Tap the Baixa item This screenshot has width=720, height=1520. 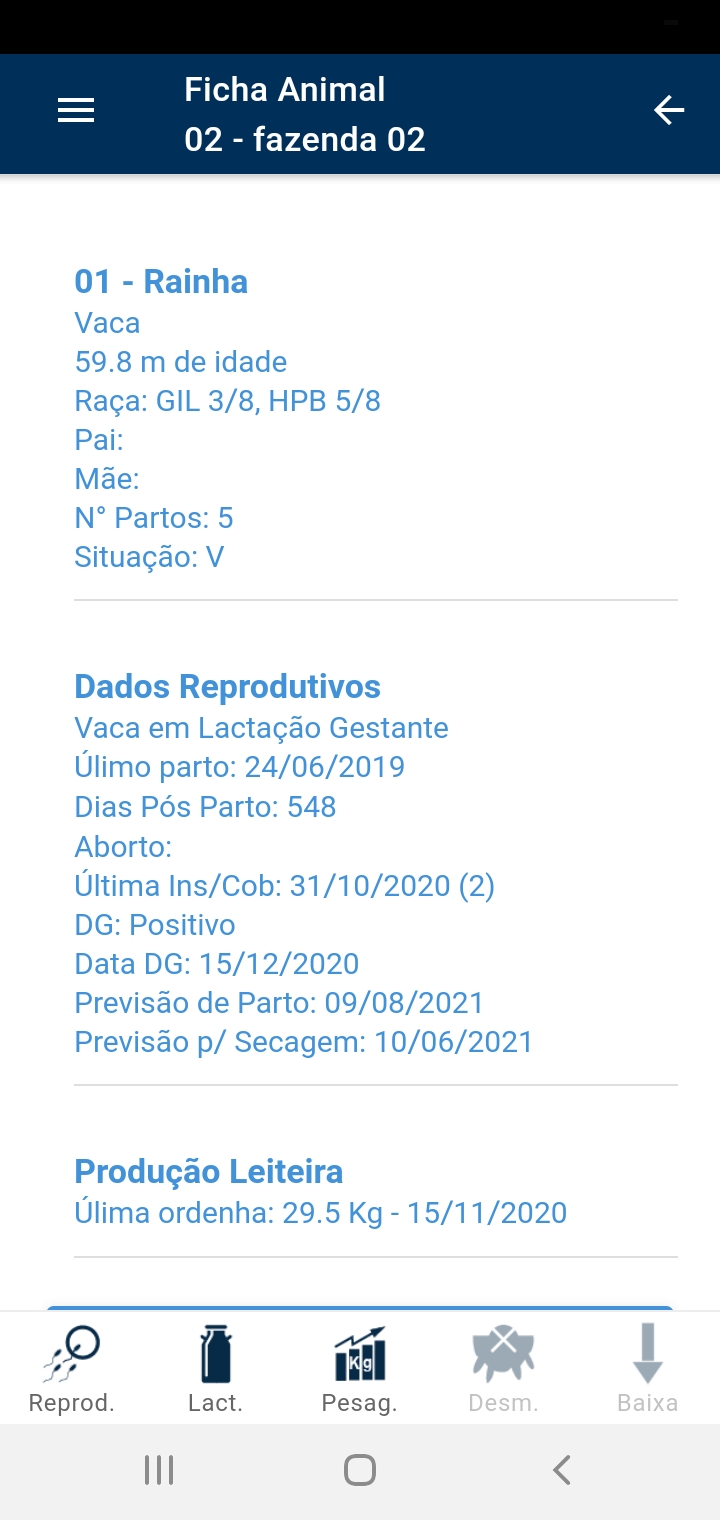tap(648, 1368)
